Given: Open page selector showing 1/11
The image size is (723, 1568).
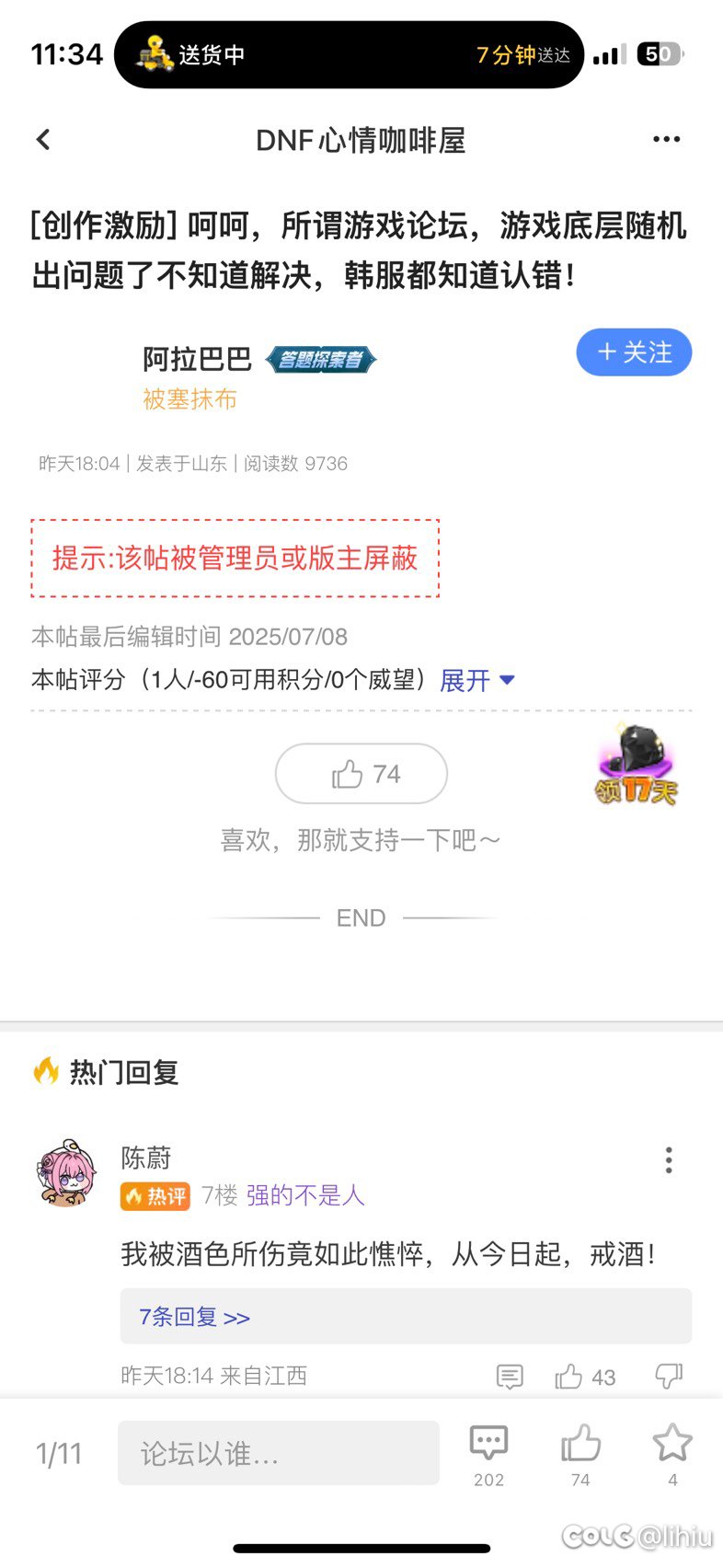Looking at the screenshot, I should tap(59, 1454).
